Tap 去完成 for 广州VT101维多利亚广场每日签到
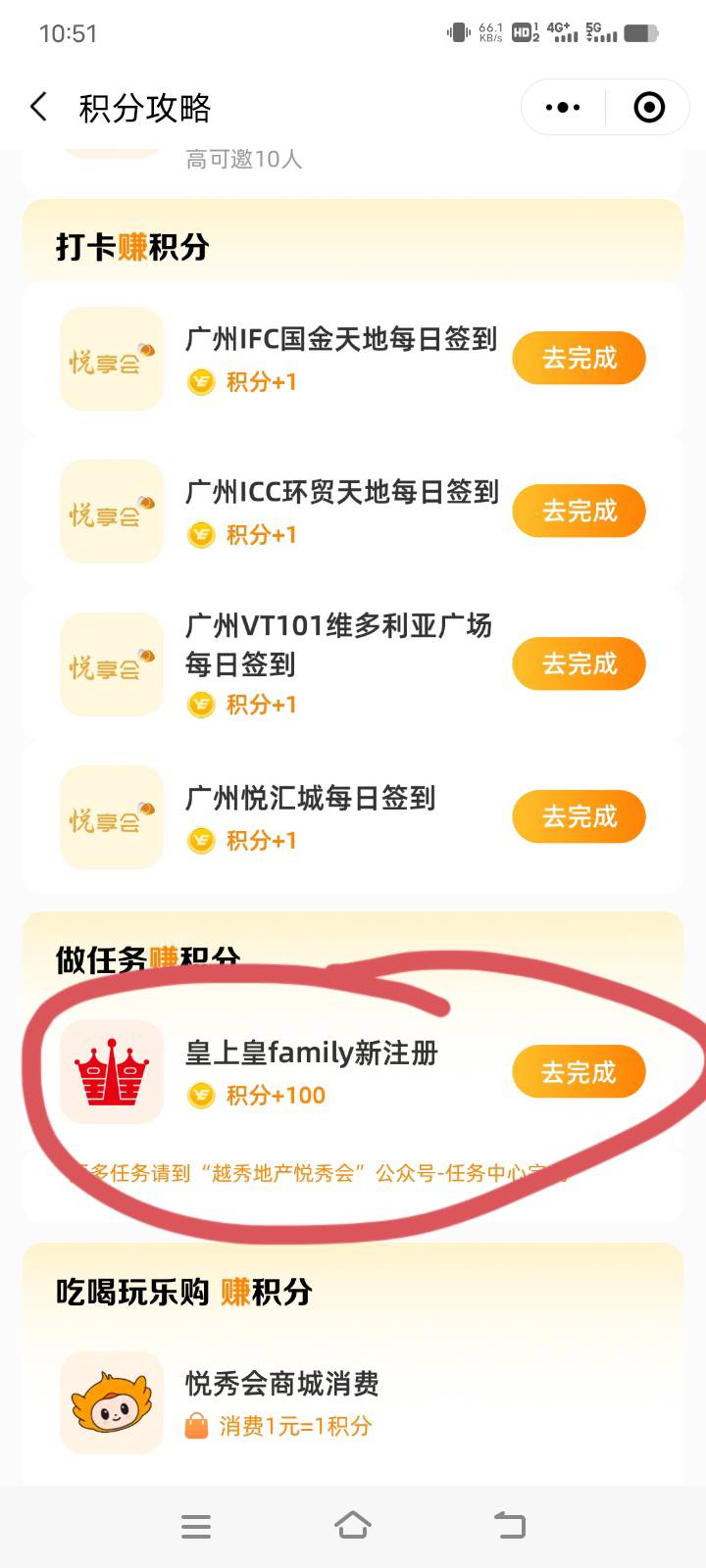 (579, 664)
